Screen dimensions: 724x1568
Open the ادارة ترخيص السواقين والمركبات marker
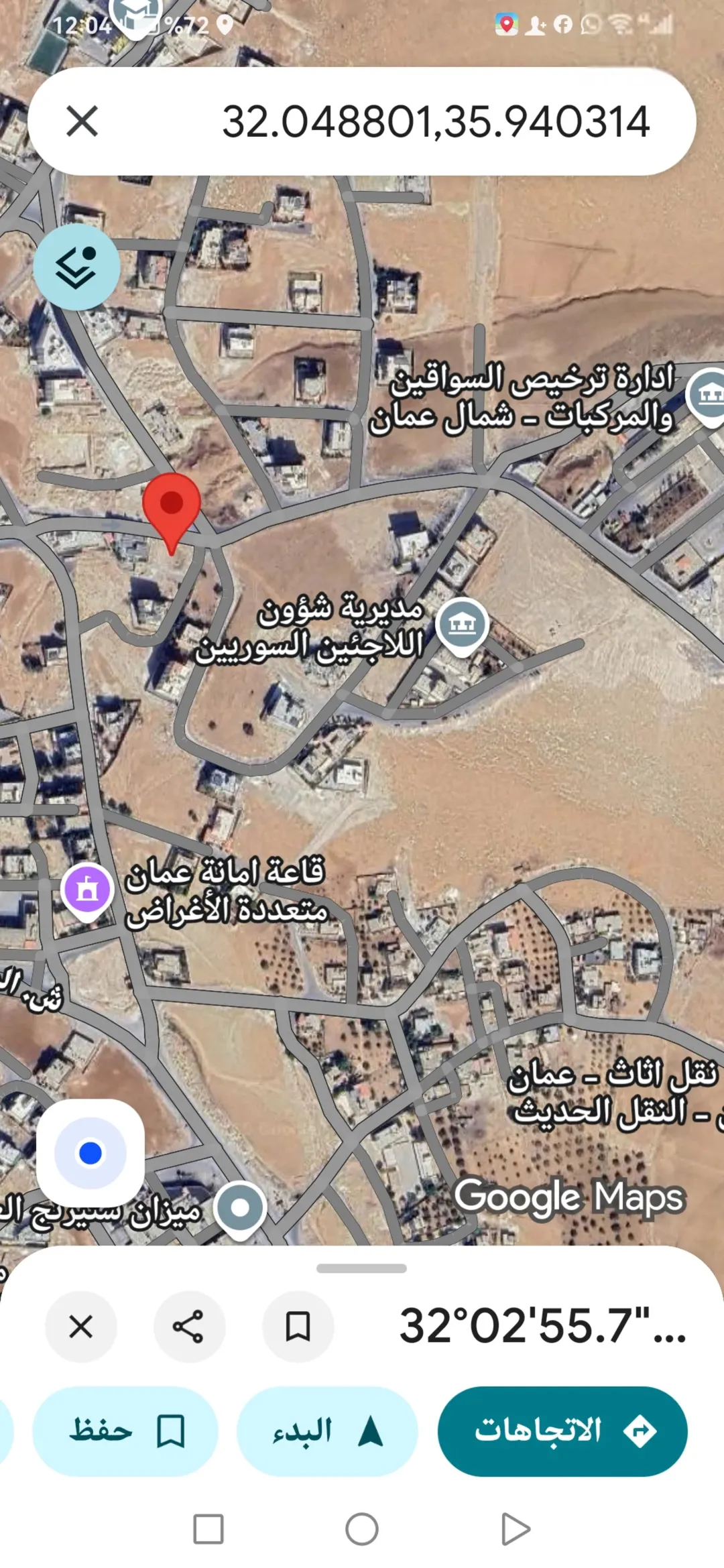[708, 397]
